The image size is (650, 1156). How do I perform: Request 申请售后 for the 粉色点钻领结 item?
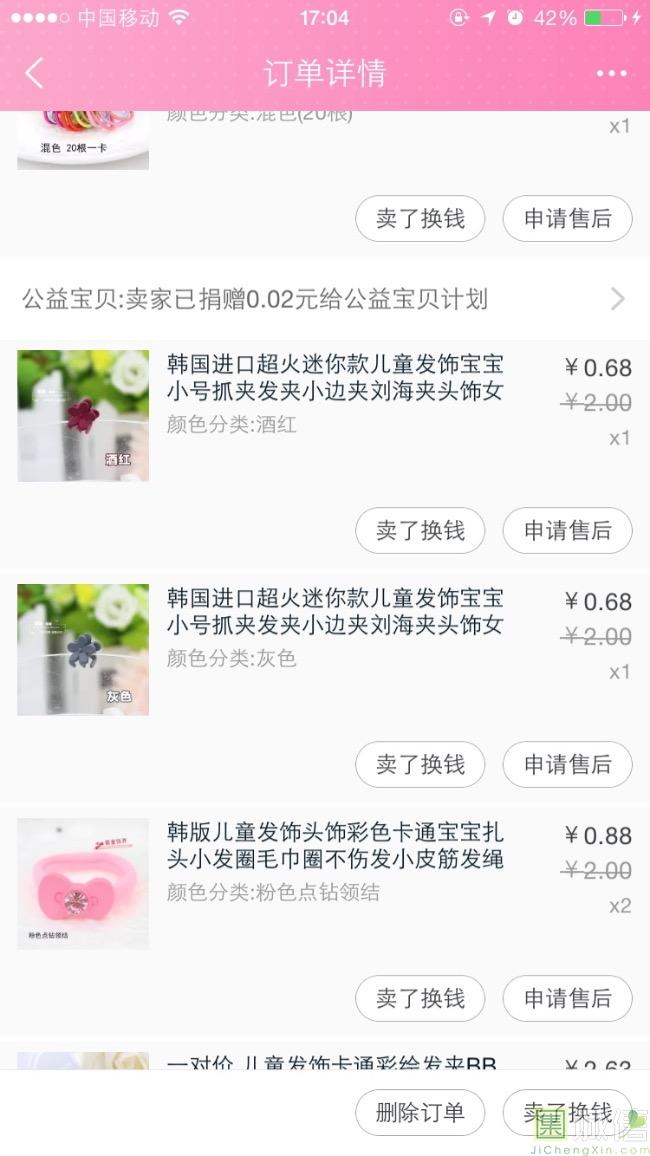(x=567, y=999)
